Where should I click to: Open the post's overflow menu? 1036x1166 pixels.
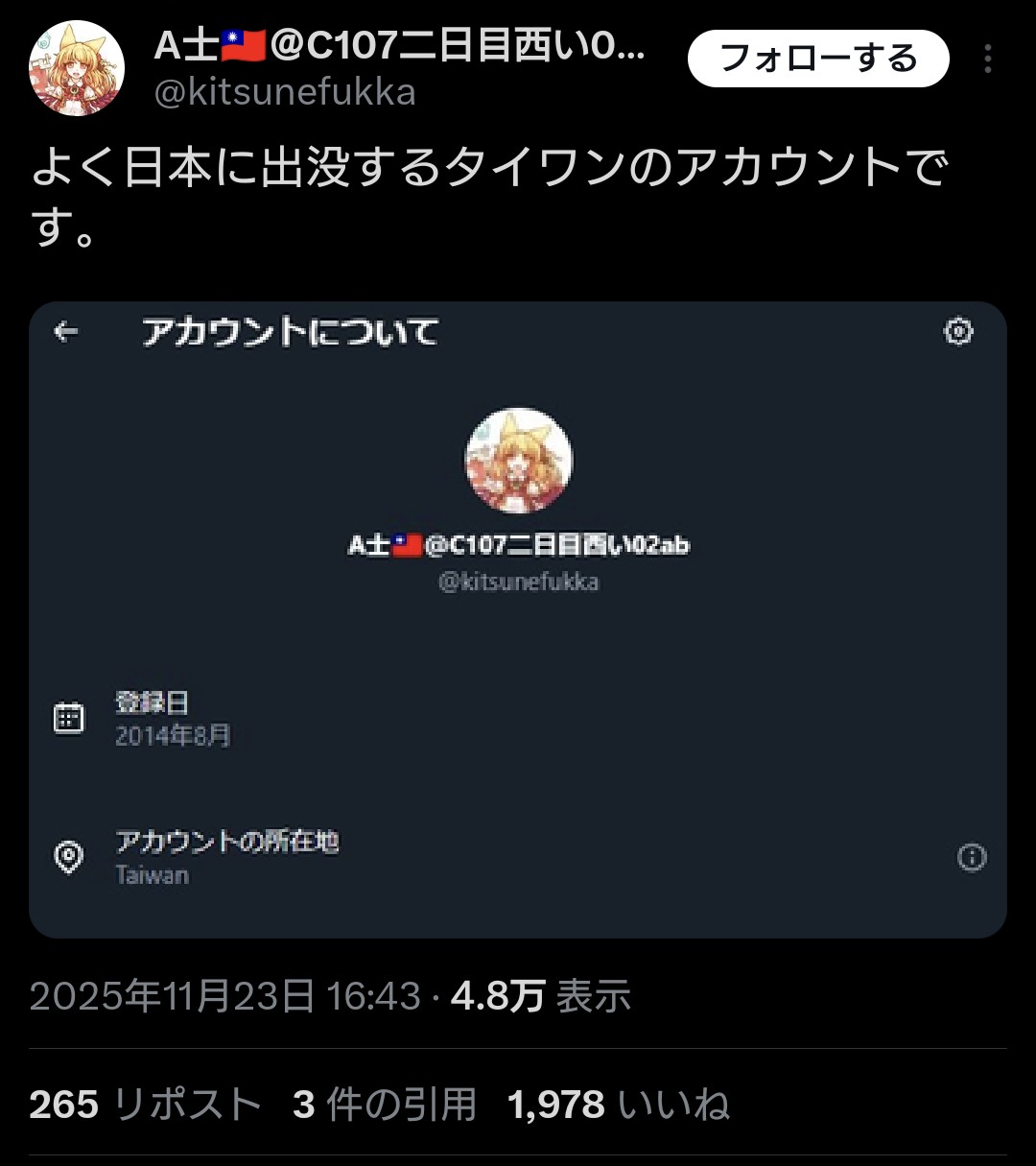(x=987, y=59)
